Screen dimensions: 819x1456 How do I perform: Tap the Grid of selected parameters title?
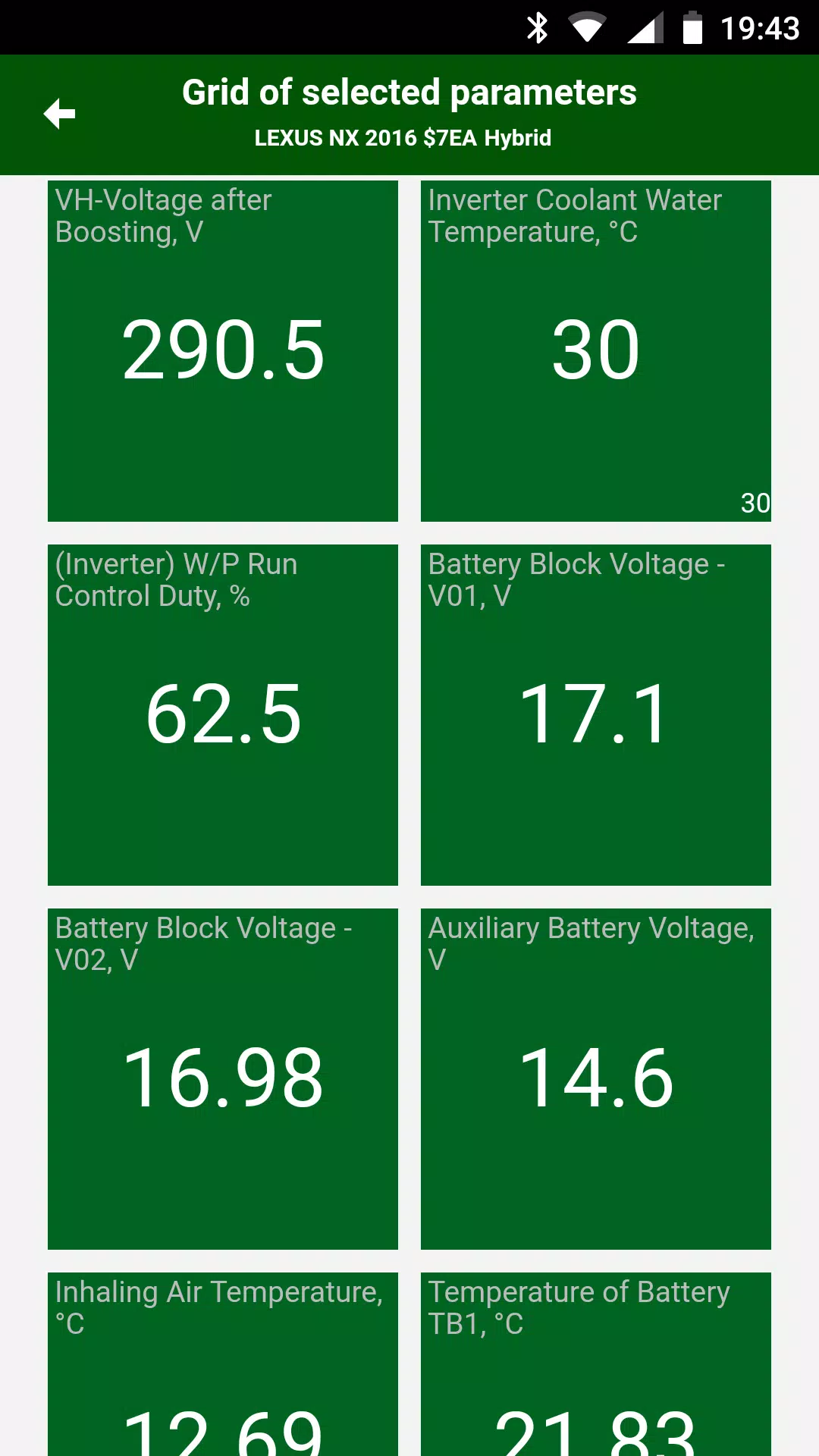[x=409, y=92]
